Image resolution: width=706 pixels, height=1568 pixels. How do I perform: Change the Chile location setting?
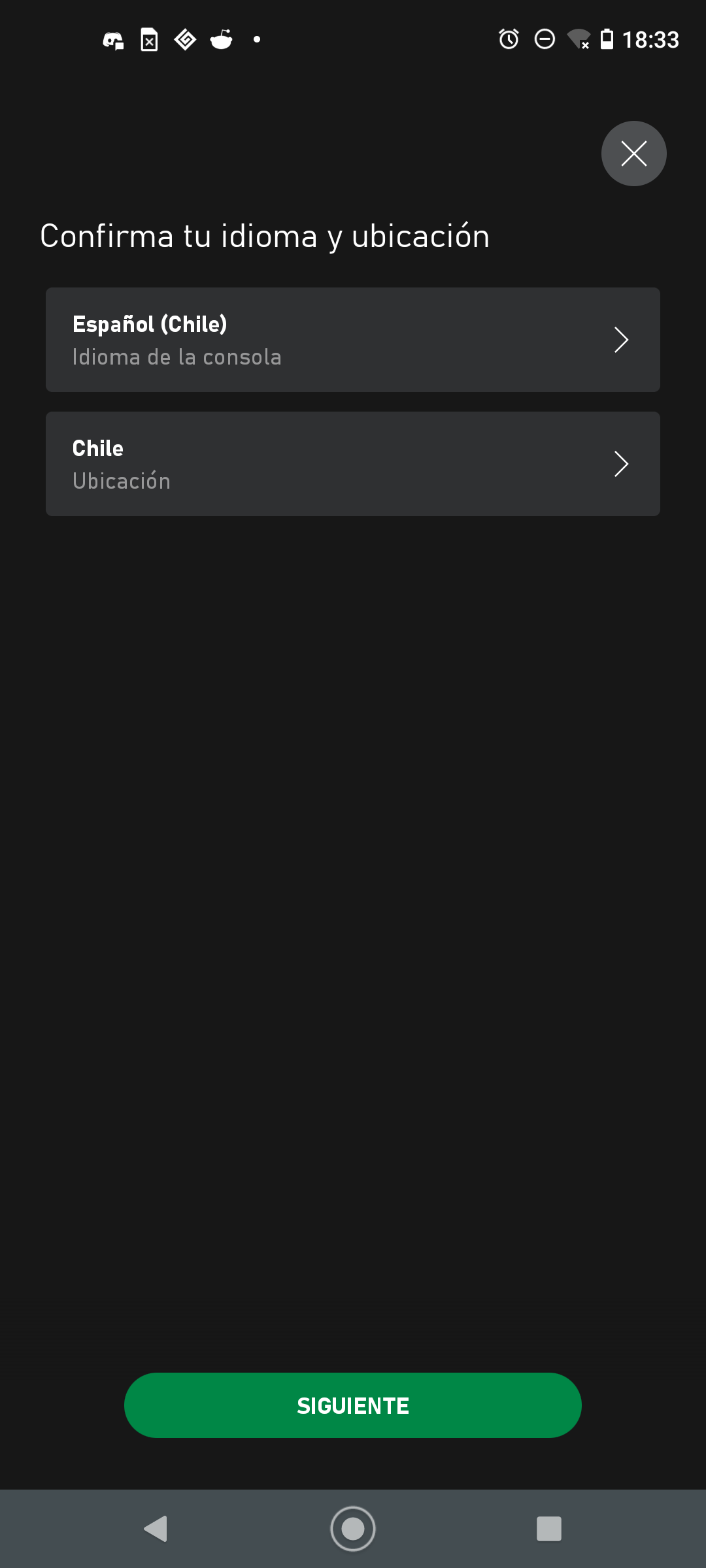[353, 464]
